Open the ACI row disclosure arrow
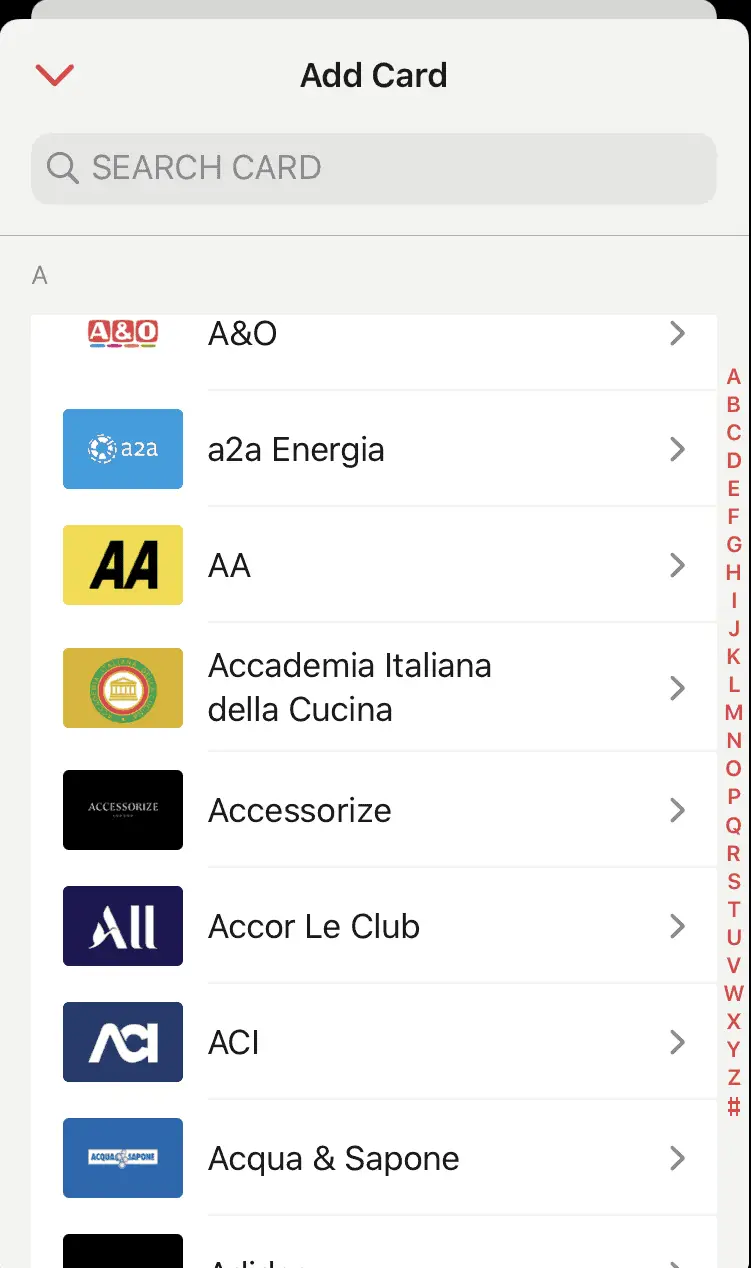The height and width of the screenshot is (1268, 751). [679, 1042]
